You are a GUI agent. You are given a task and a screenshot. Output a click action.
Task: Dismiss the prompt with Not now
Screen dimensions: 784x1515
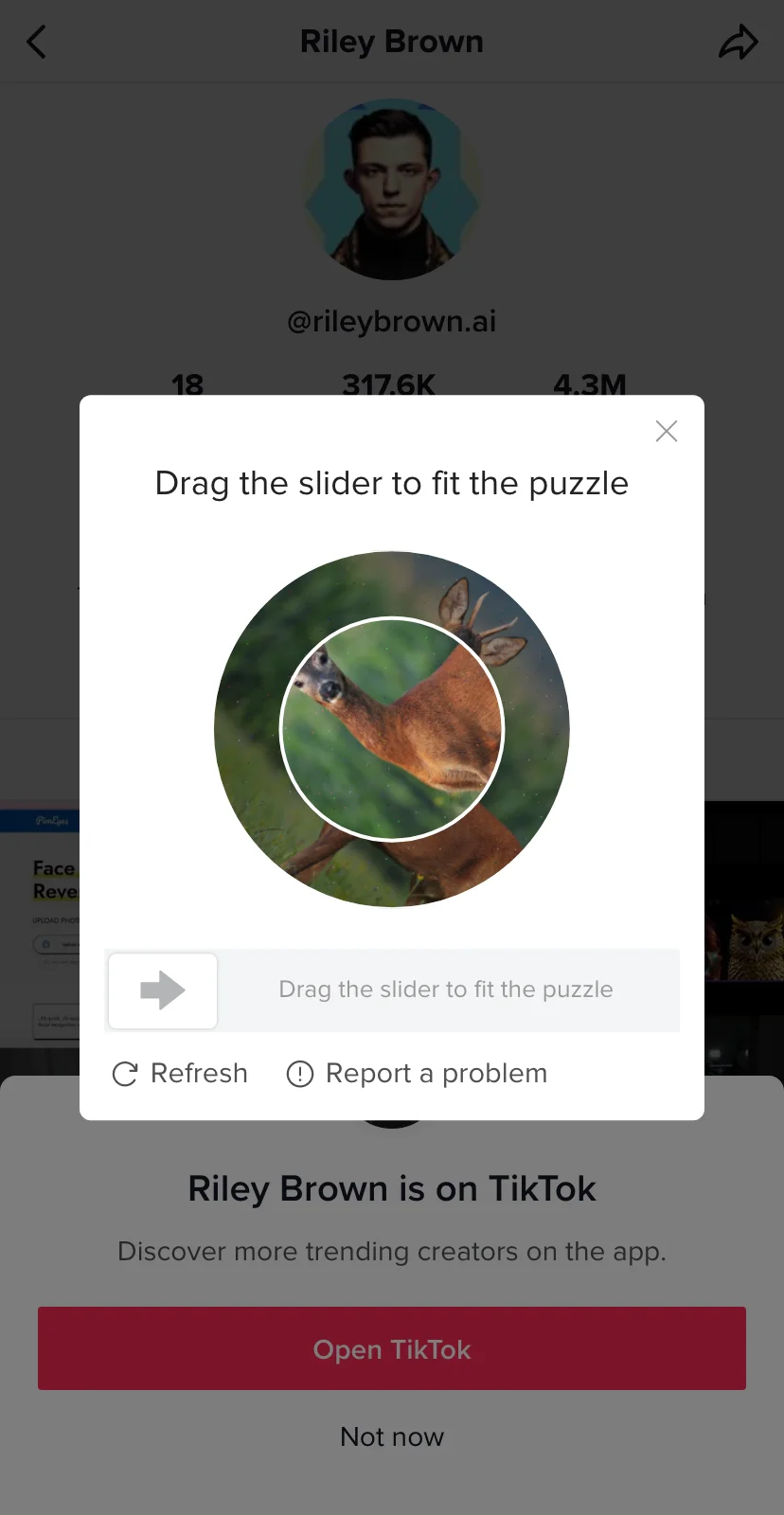pyautogui.click(x=392, y=1436)
